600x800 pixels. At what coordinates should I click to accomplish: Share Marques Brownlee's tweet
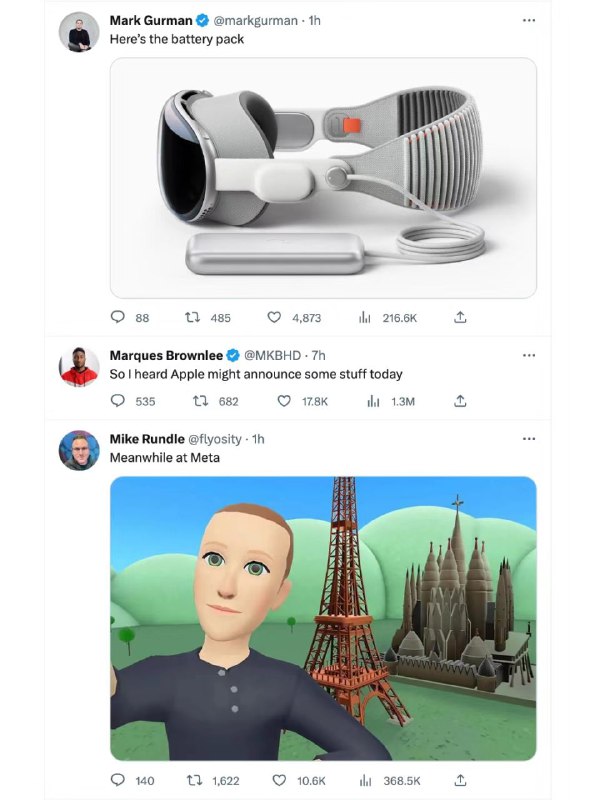pyautogui.click(x=460, y=401)
